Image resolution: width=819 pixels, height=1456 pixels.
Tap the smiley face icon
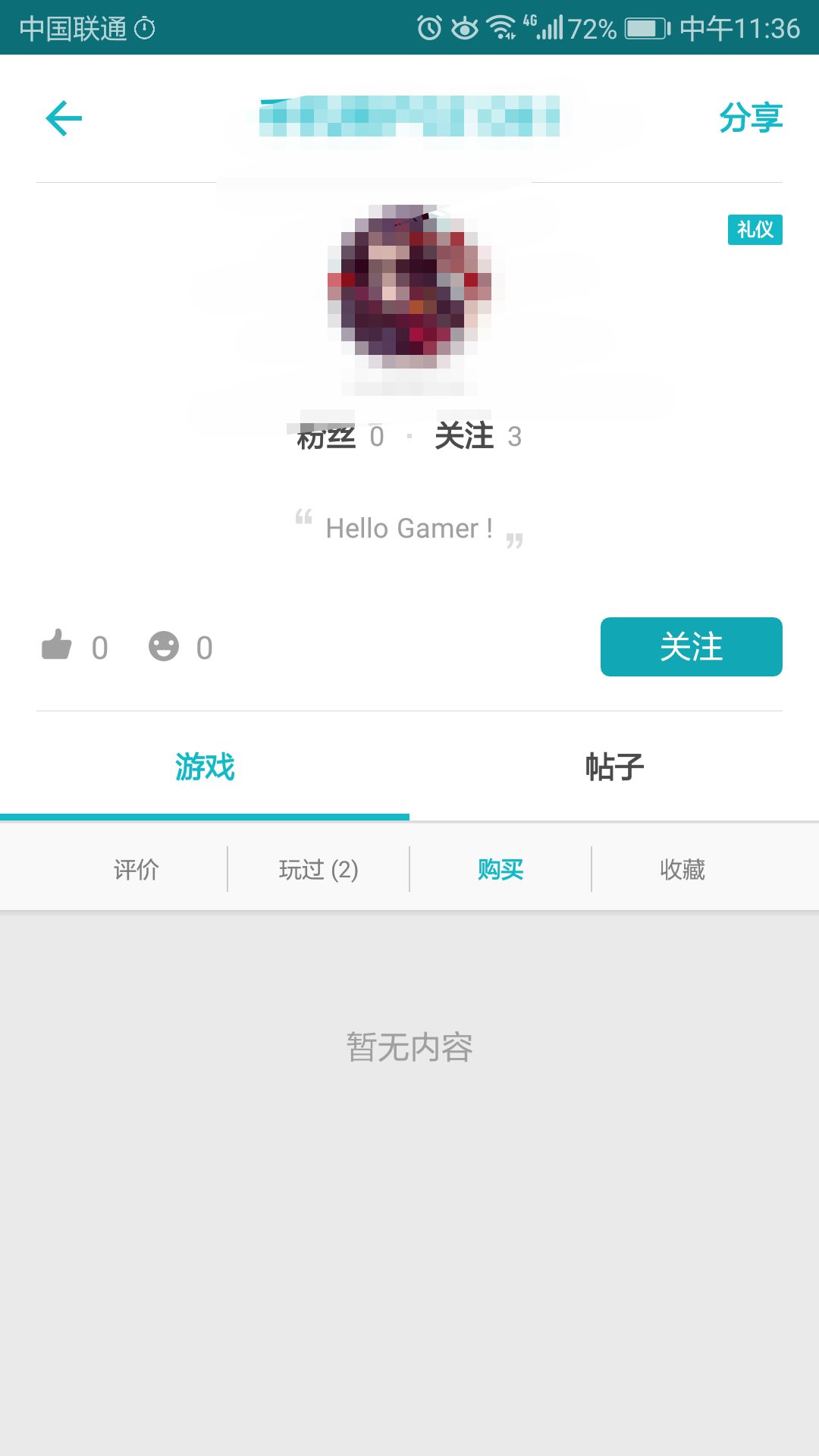pos(164,647)
